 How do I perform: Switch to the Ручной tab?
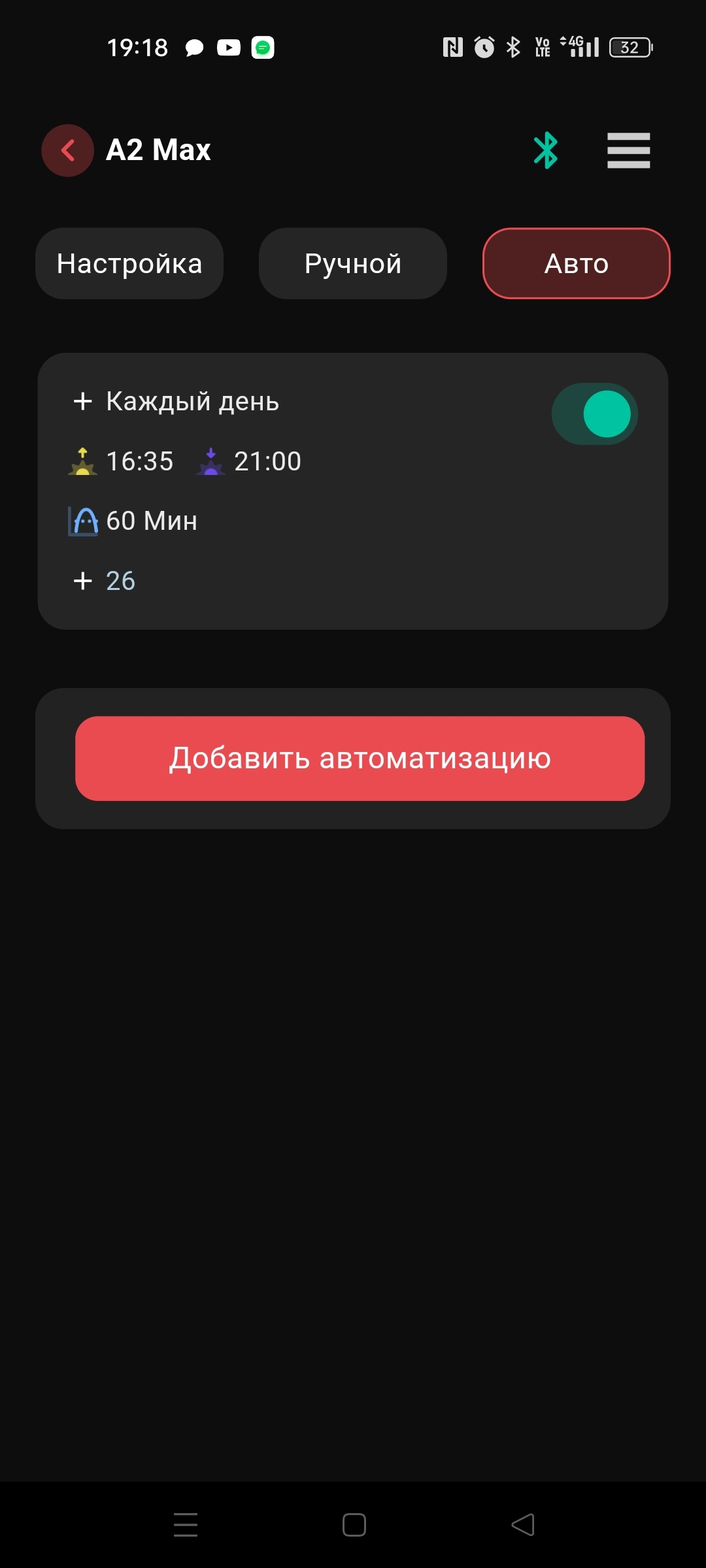tap(353, 264)
